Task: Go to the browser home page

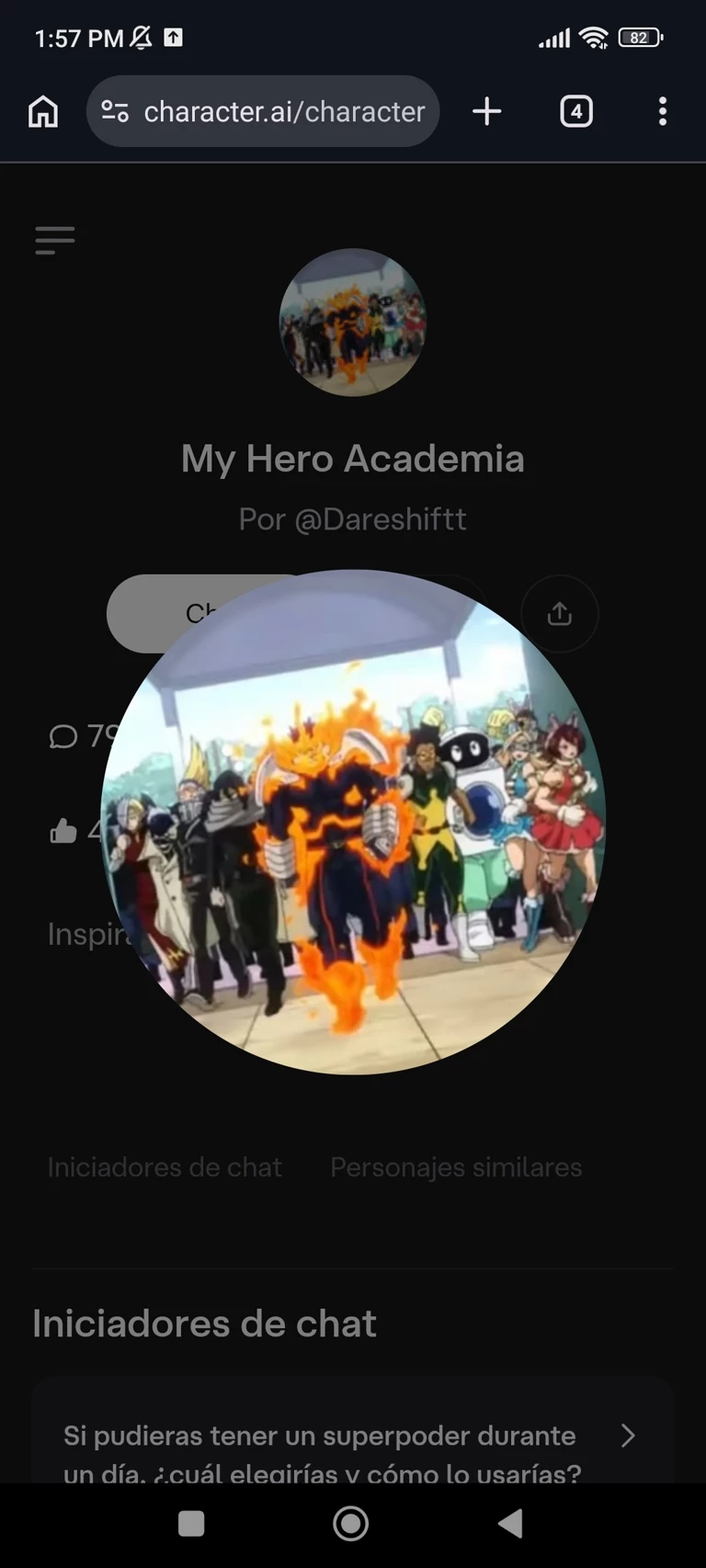Action: (x=43, y=112)
